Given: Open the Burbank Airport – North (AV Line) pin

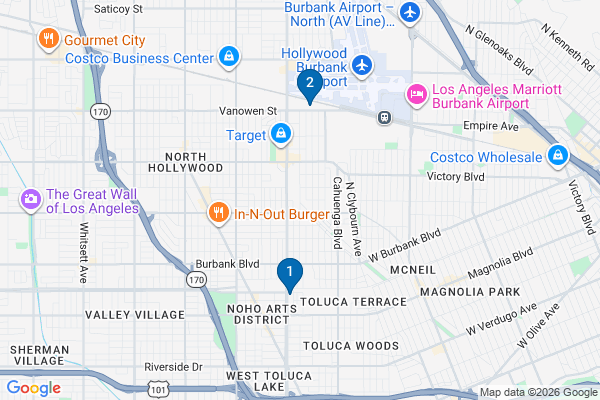Looking at the screenshot, I should pos(408,12).
